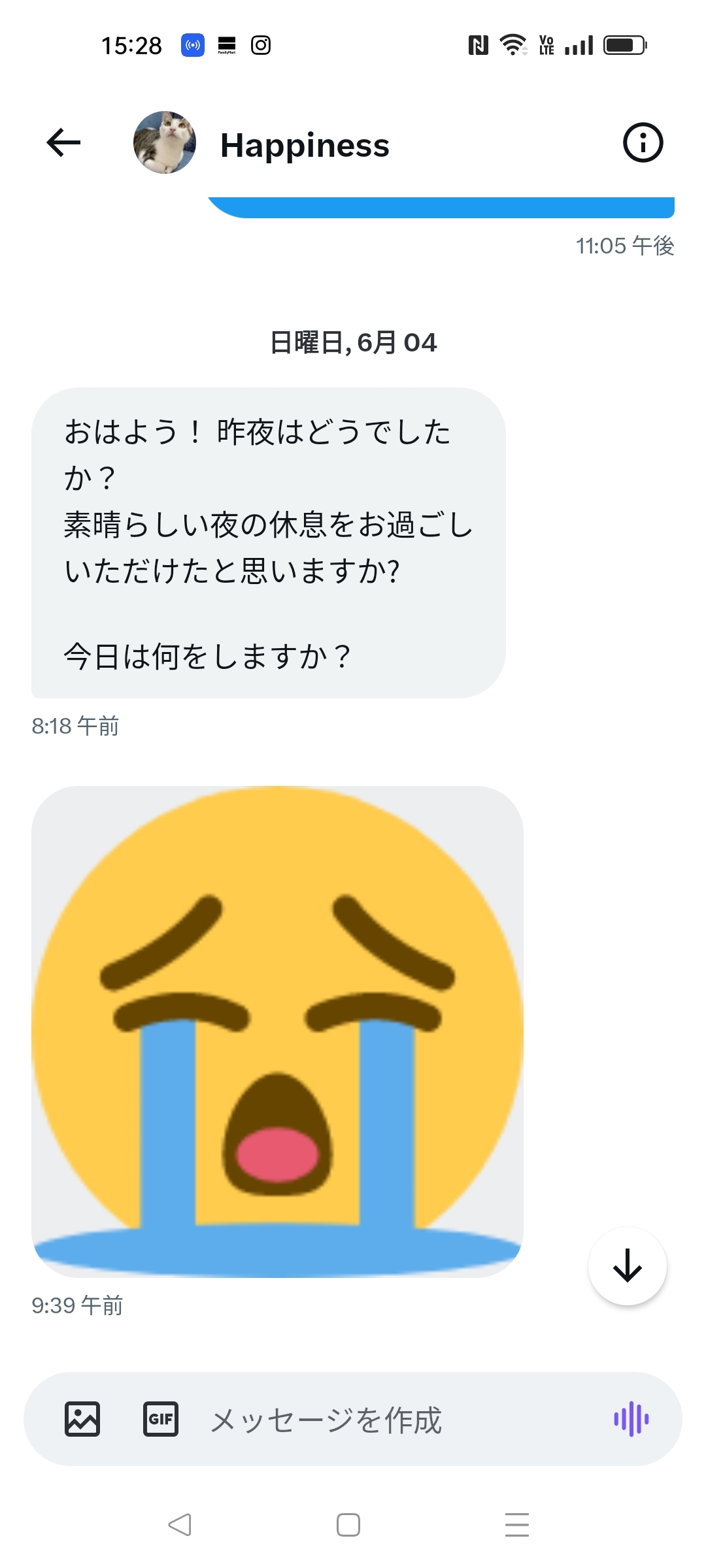Open the GIF picker
The image size is (706, 1568).
pyautogui.click(x=161, y=1419)
